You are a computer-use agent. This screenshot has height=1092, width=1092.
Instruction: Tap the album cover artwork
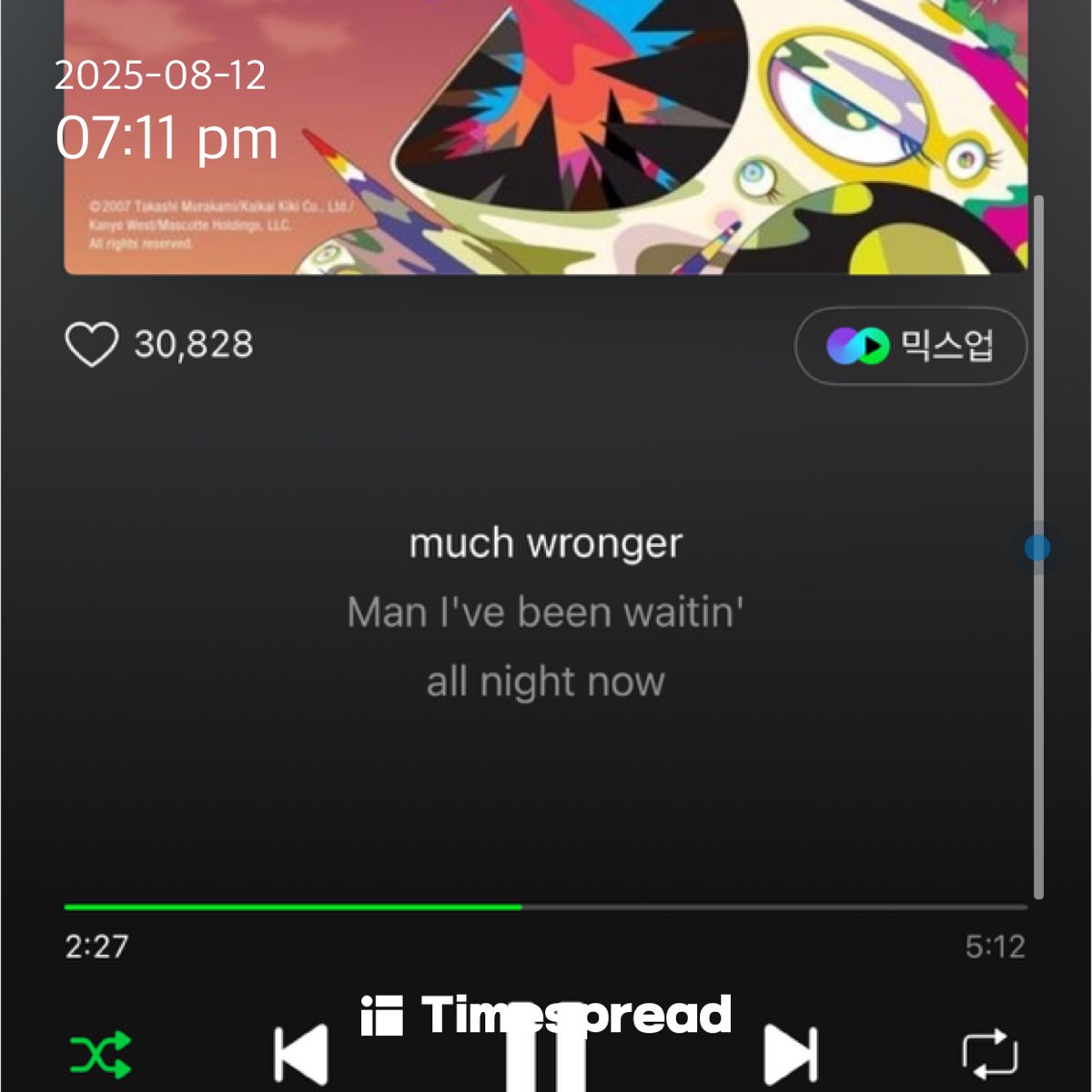(546, 136)
